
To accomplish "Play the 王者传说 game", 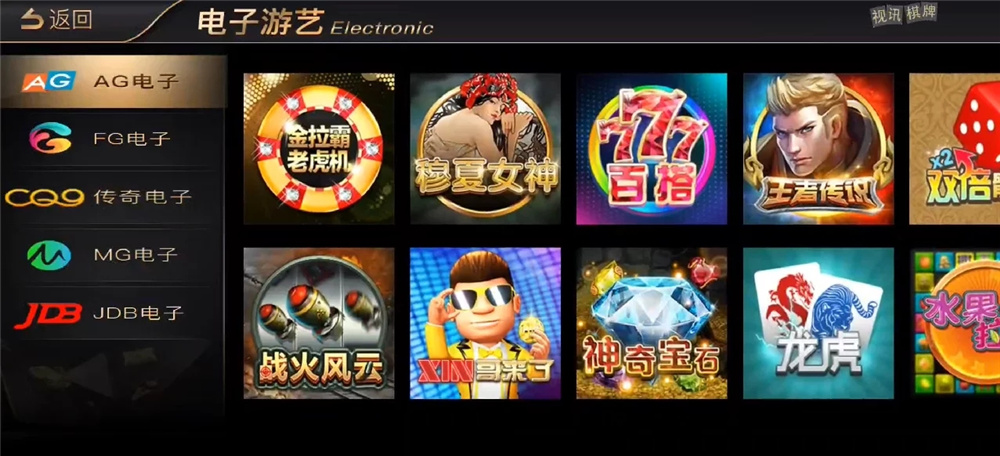I will click(x=818, y=148).
